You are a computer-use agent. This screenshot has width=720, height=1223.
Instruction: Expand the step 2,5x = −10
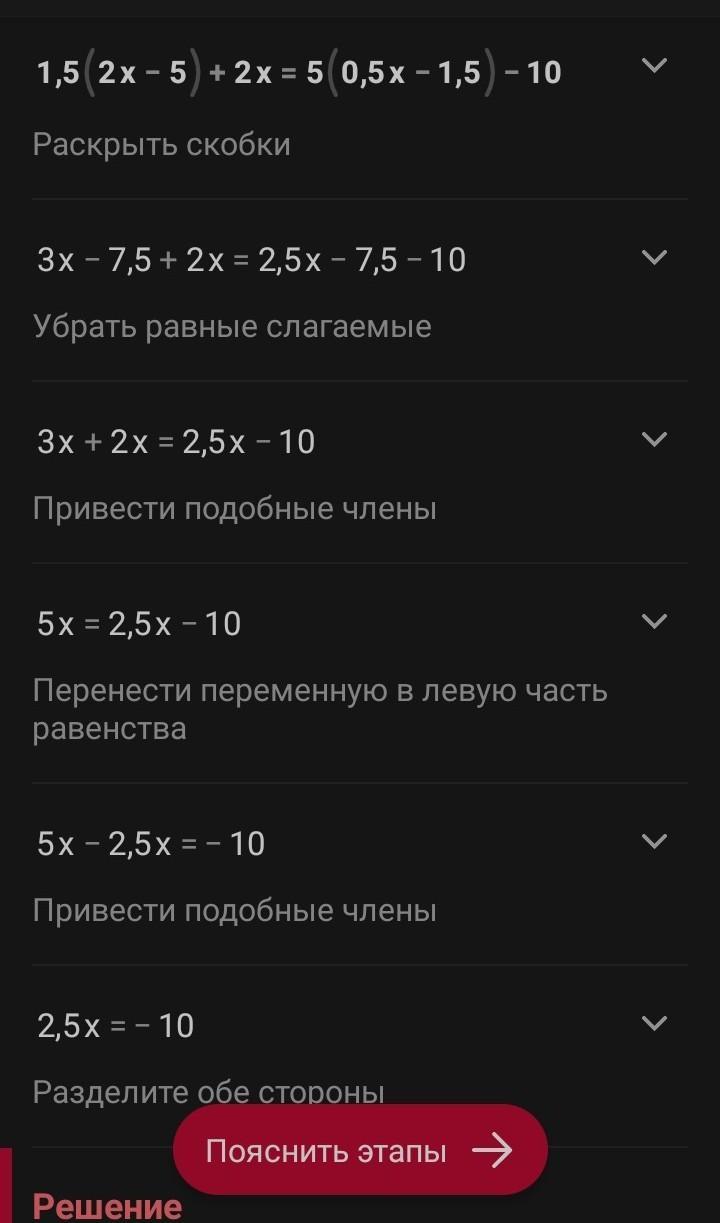[x=654, y=1024]
